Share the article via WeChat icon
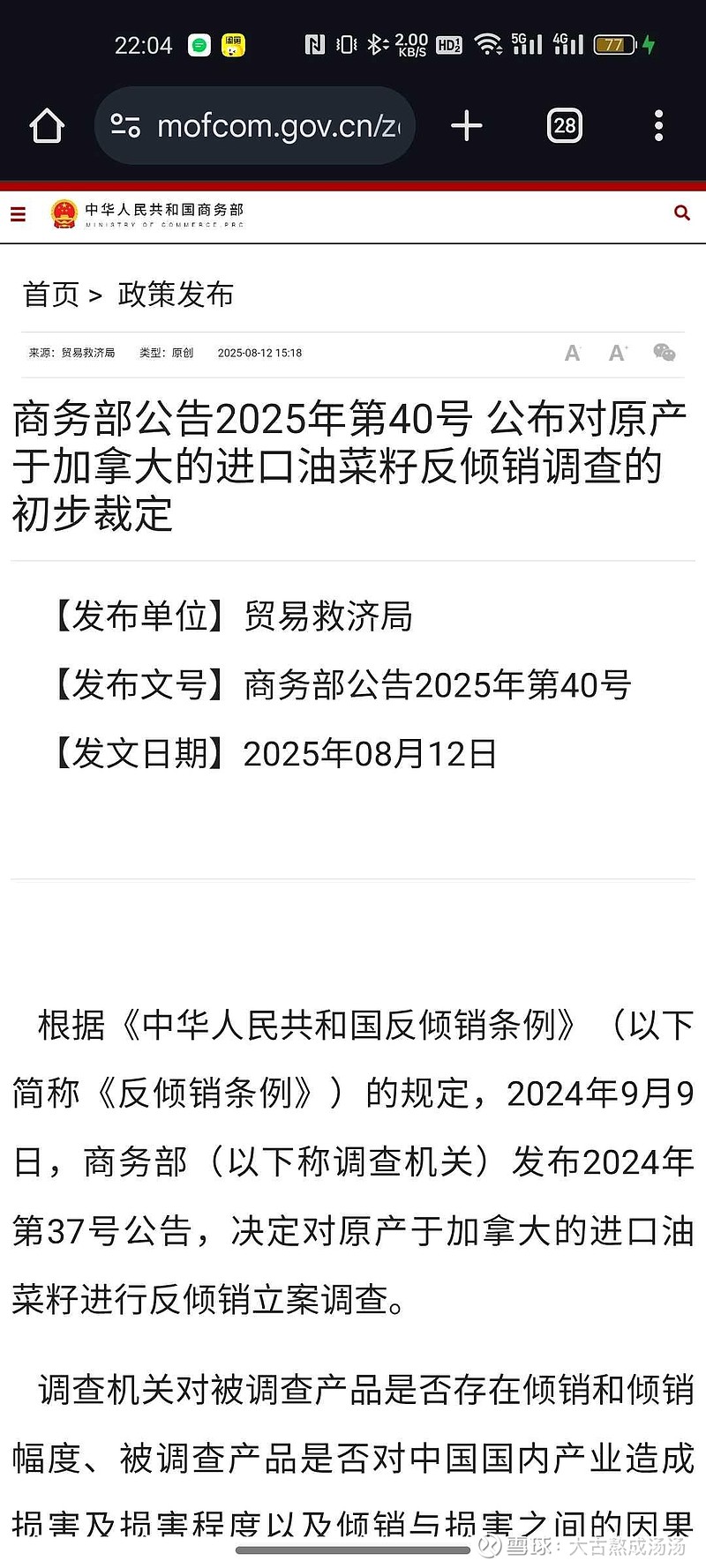 click(x=664, y=353)
